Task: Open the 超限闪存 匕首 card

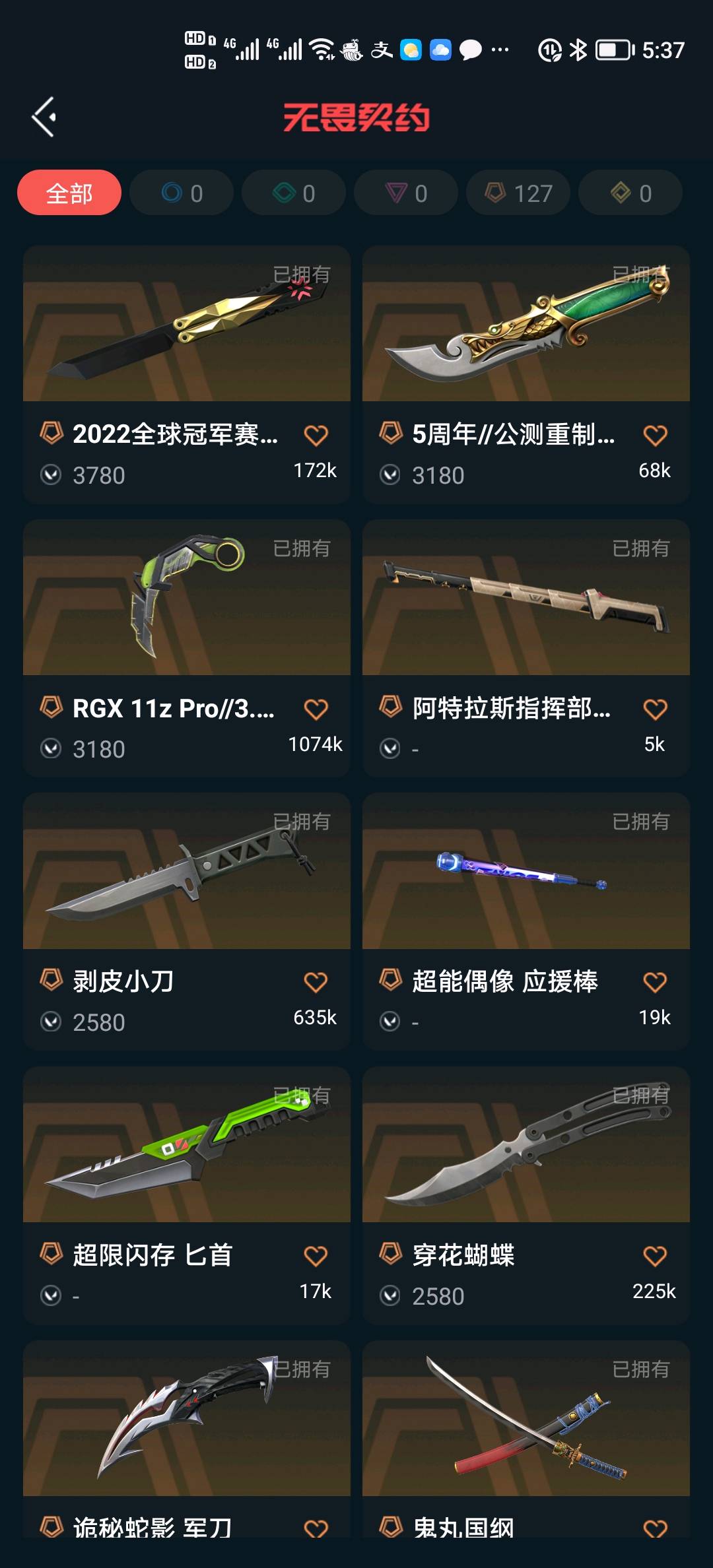Action: (186, 1145)
